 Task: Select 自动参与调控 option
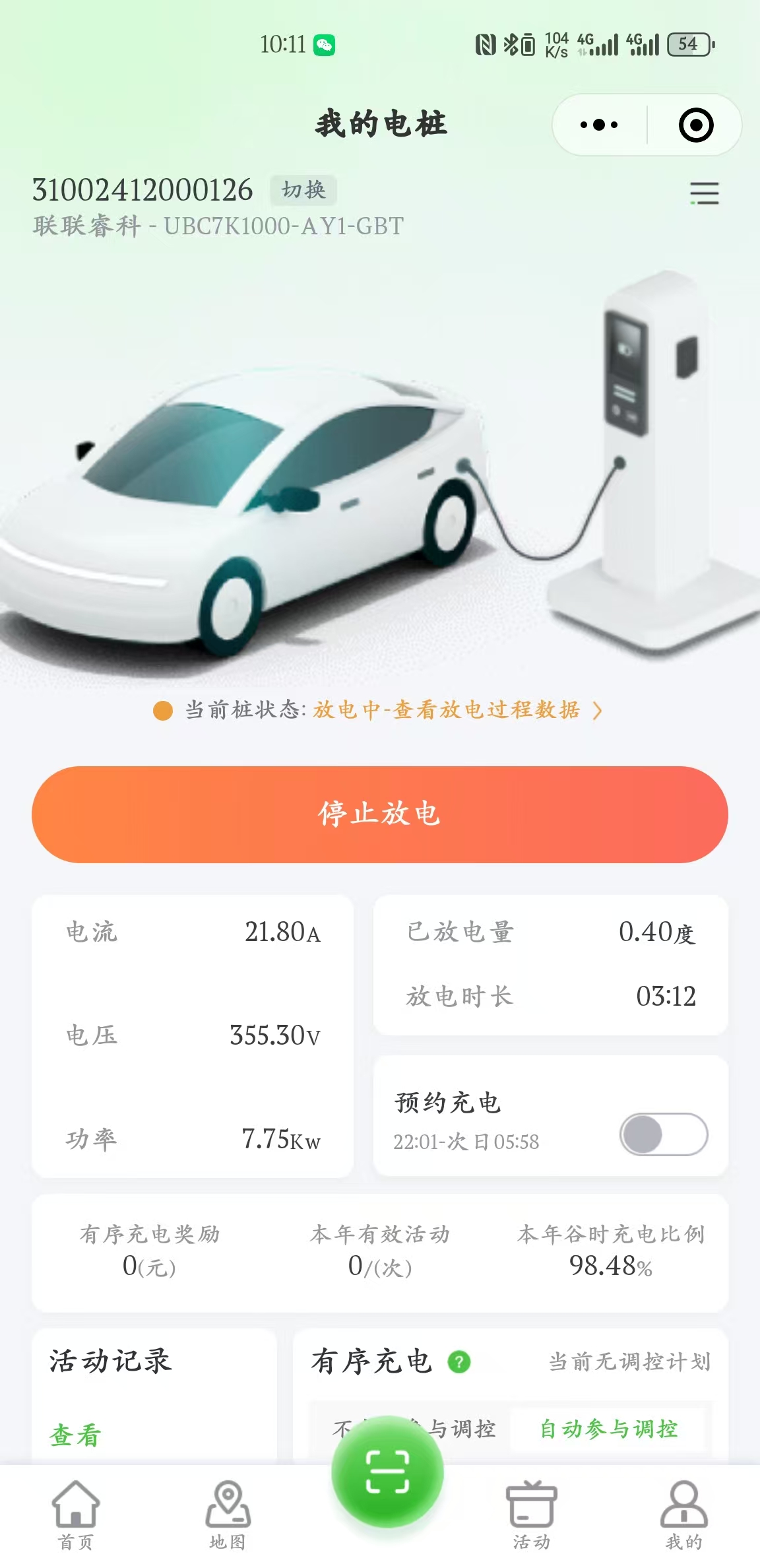tap(608, 1429)
